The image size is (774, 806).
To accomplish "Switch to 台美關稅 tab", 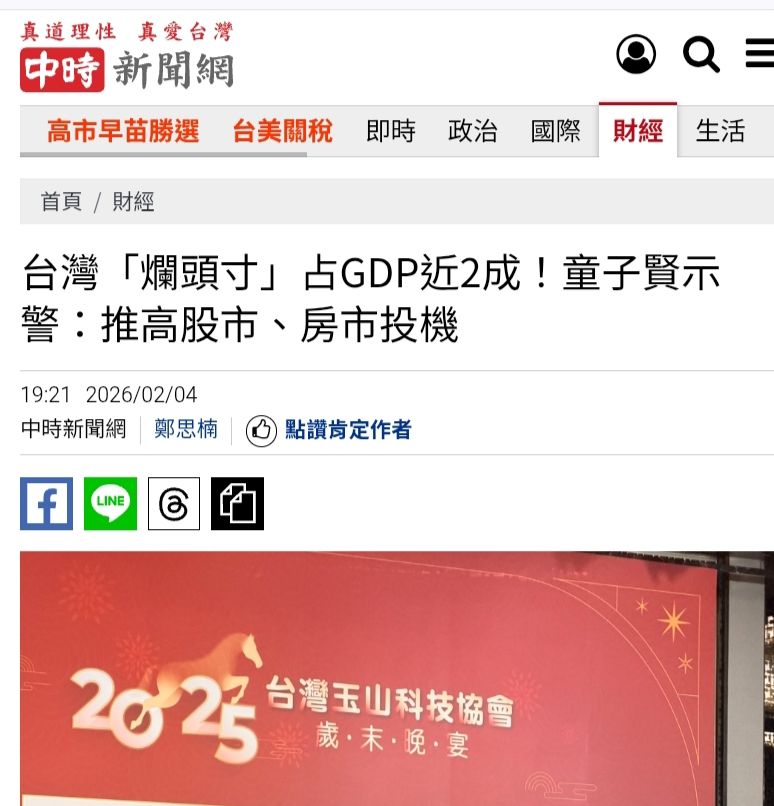I will coord(283,131).
